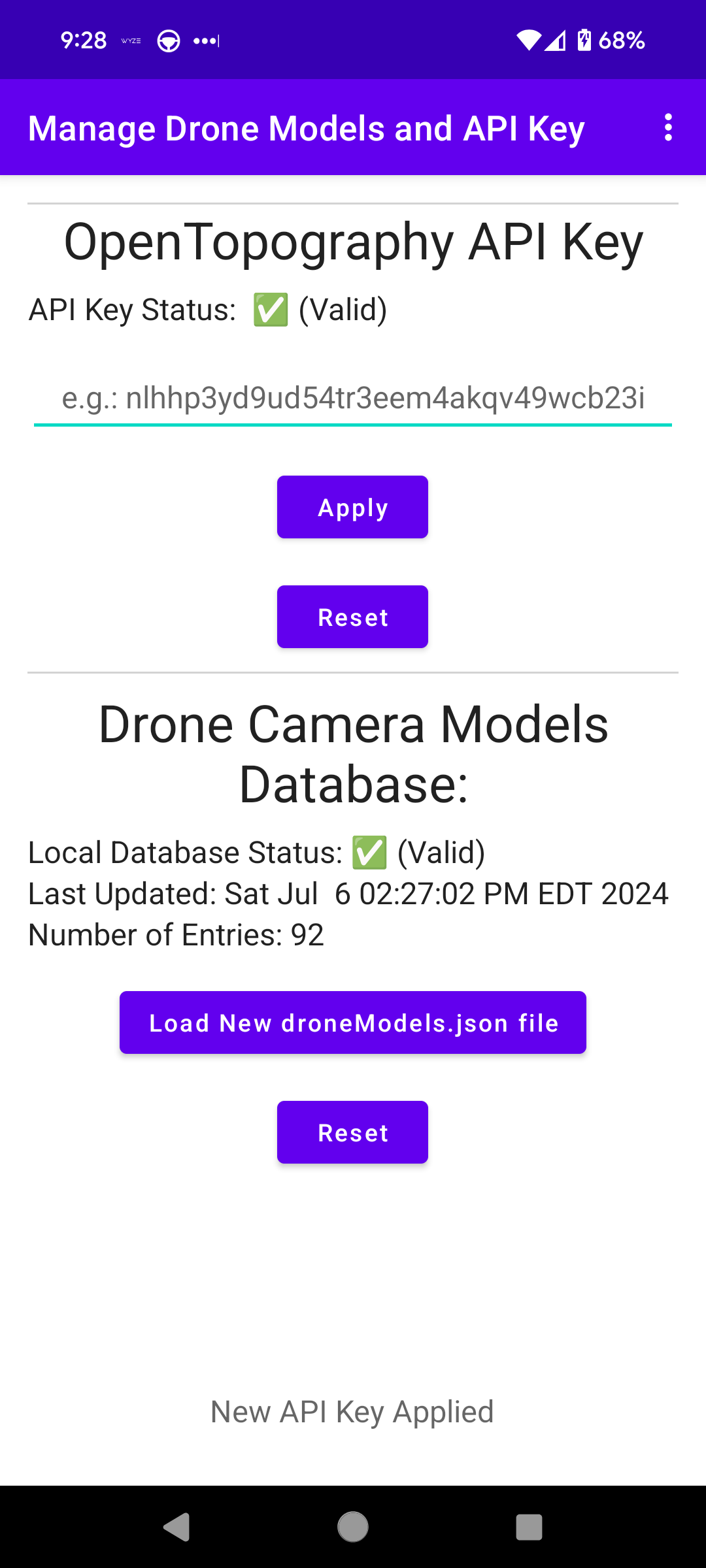
Task: Reset the OpenTopography API key
Action: pyautogui.click(x=352, y=617)
